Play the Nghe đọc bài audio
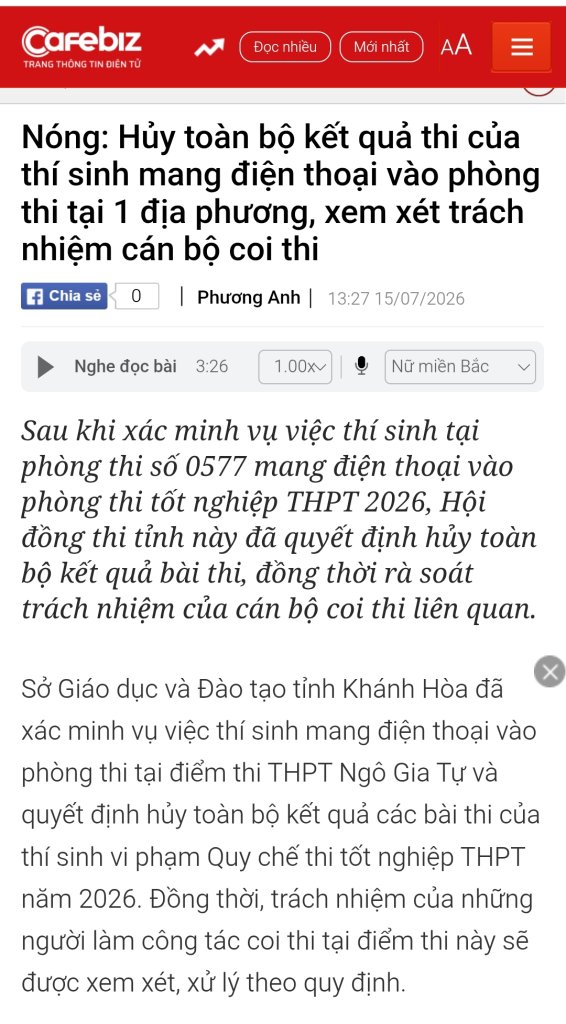The image size is (566, 1024). click(45, 366)
